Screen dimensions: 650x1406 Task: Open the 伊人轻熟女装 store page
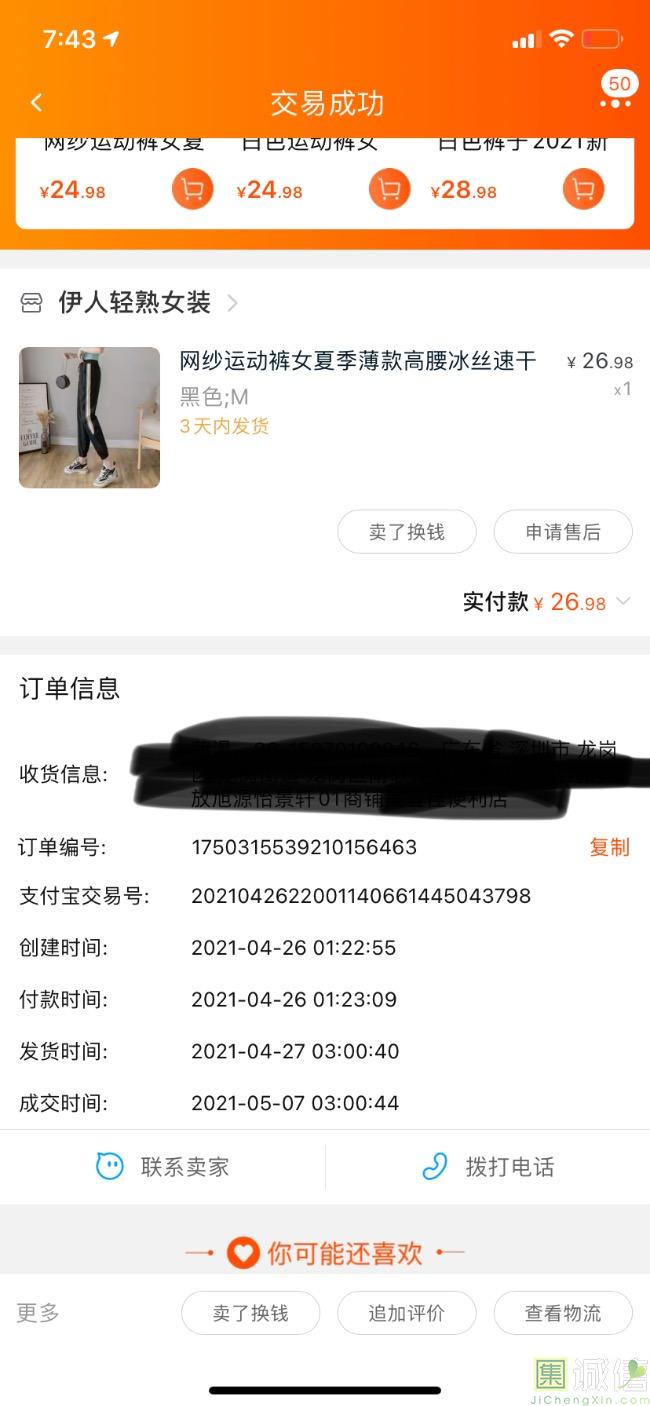135,303
